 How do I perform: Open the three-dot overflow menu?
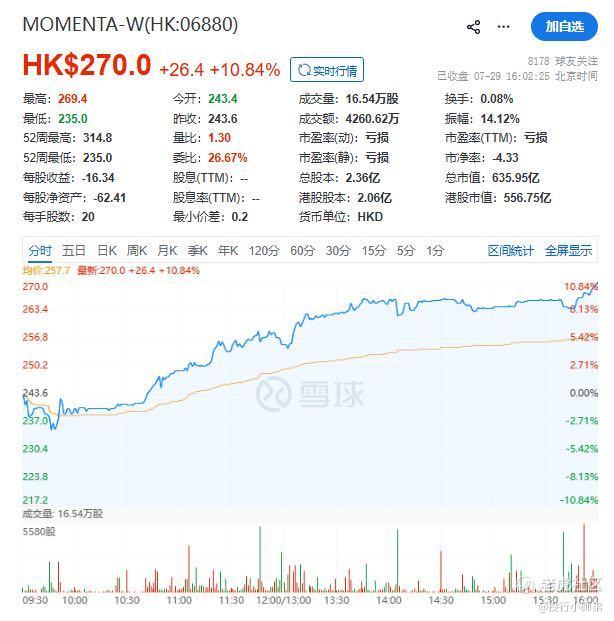tap(503, 27)
